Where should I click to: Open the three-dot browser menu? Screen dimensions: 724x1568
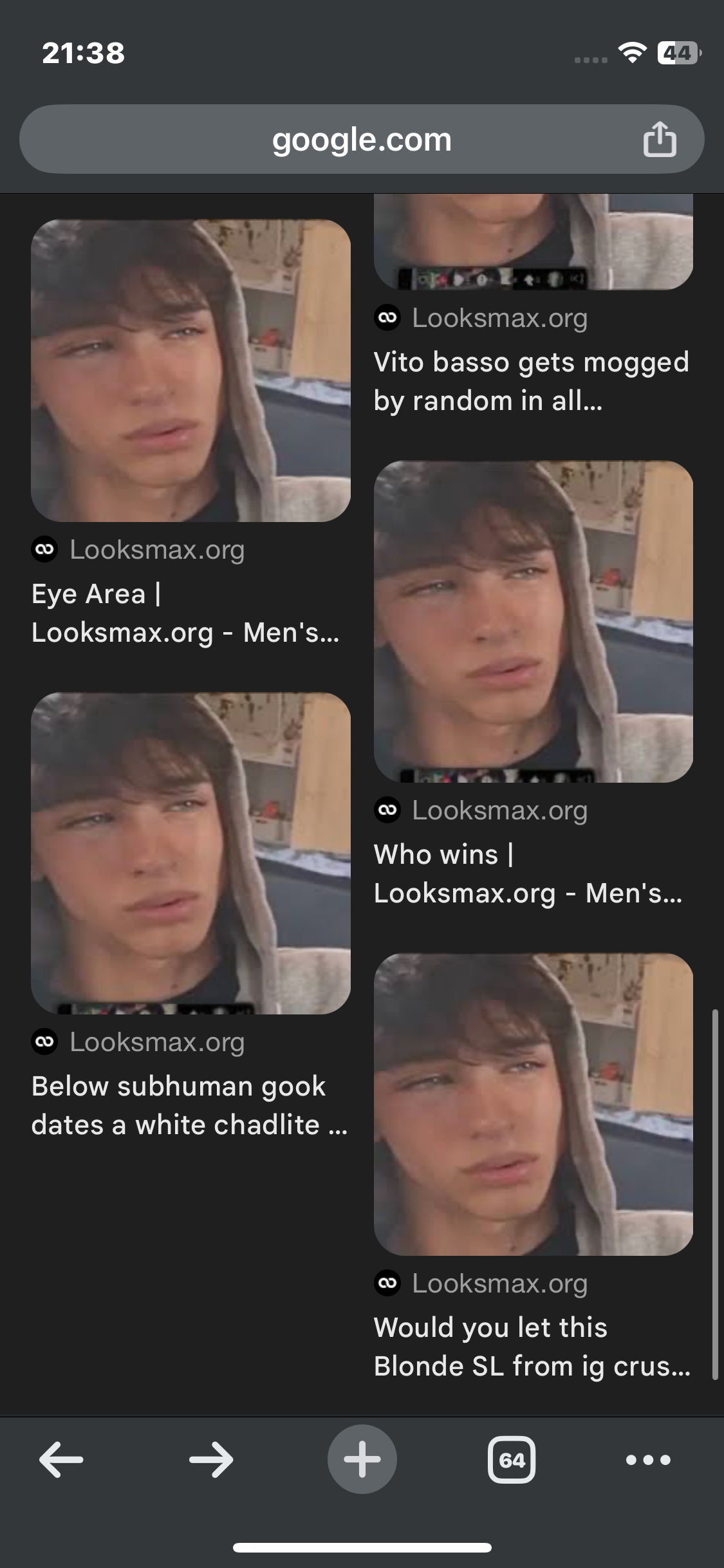648,1459
